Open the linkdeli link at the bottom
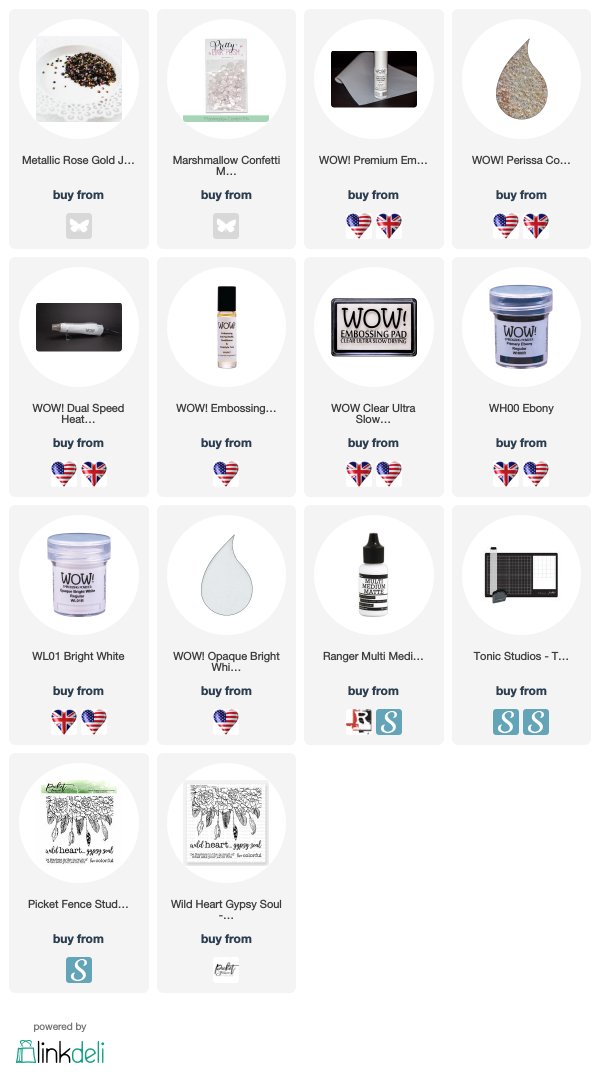 (60, 1052)
